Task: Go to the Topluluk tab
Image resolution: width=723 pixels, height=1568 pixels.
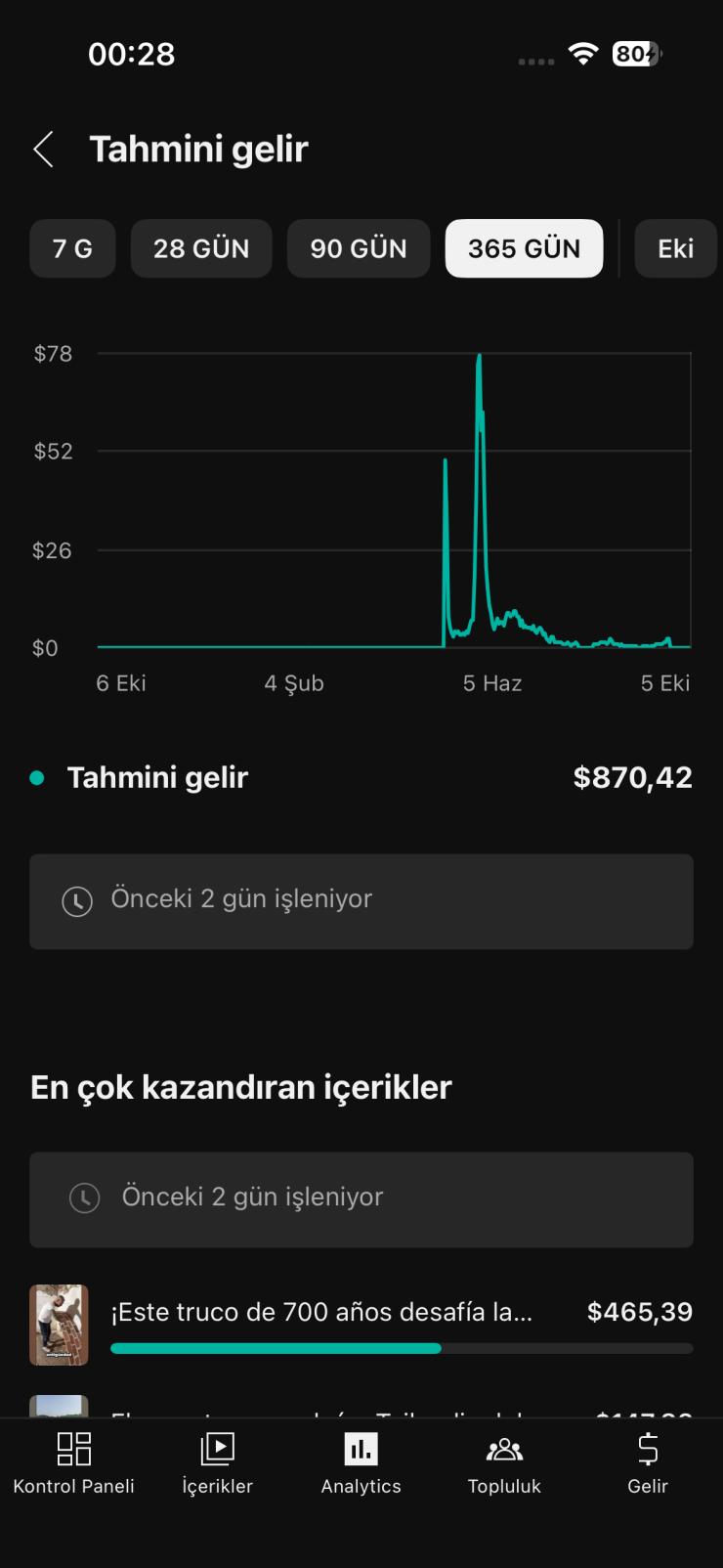Action: coord(504,1462)
